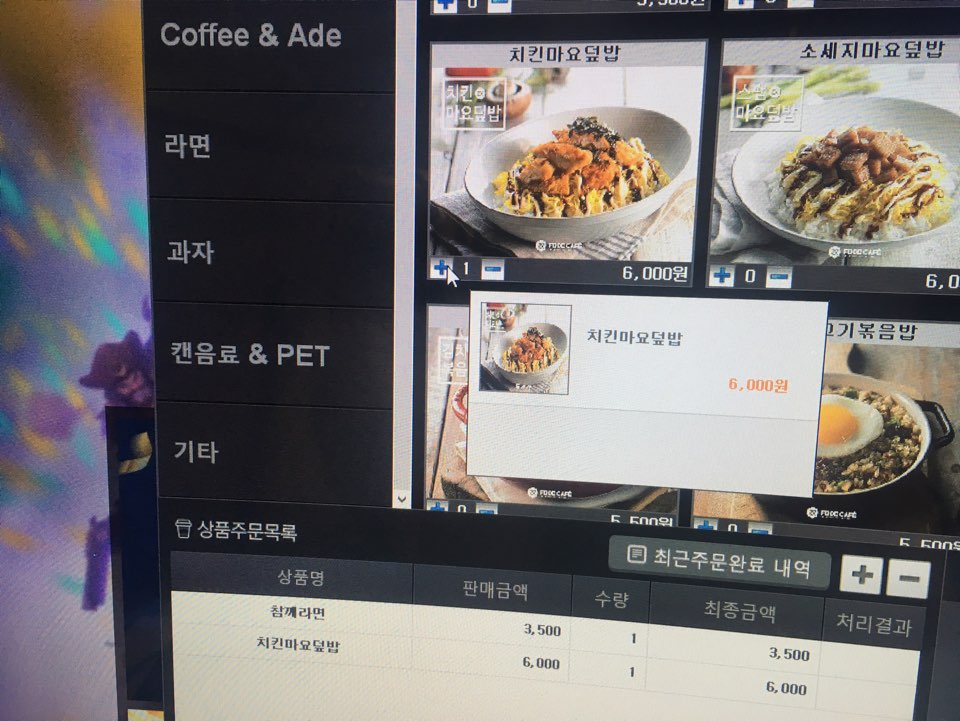Decrease 치킨마요덮밥 quantity with minus
This screenshot has width=960, height=721.
(494, 270)
